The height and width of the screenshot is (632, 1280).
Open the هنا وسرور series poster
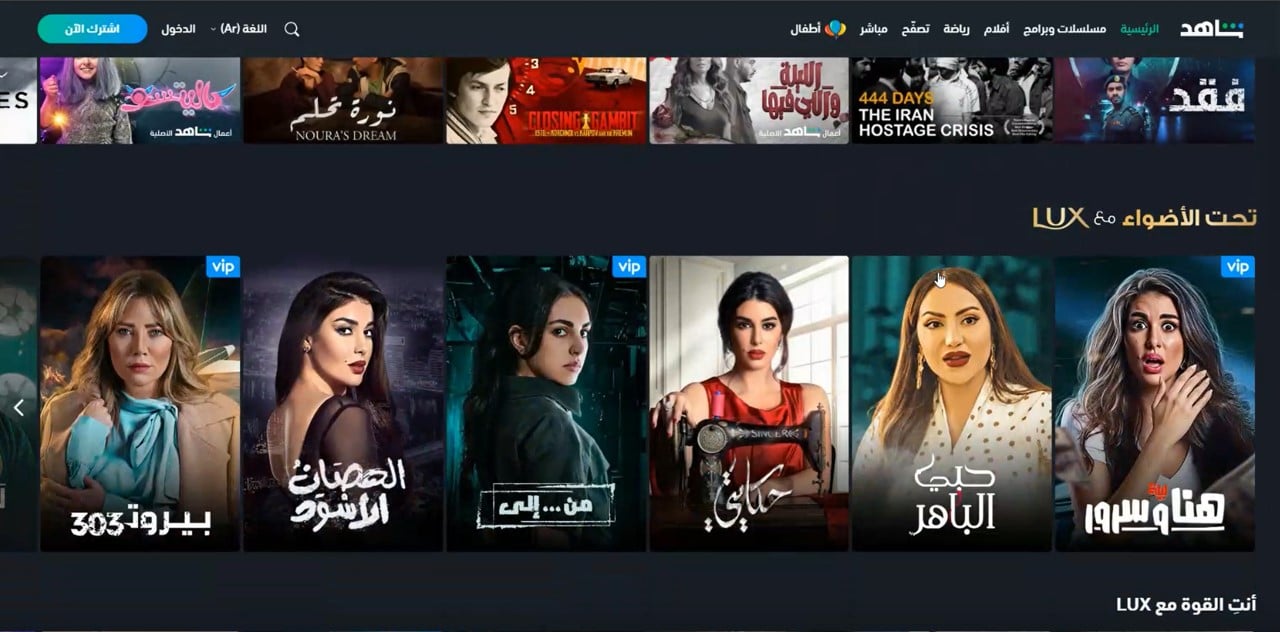[x=1155, y=403]
